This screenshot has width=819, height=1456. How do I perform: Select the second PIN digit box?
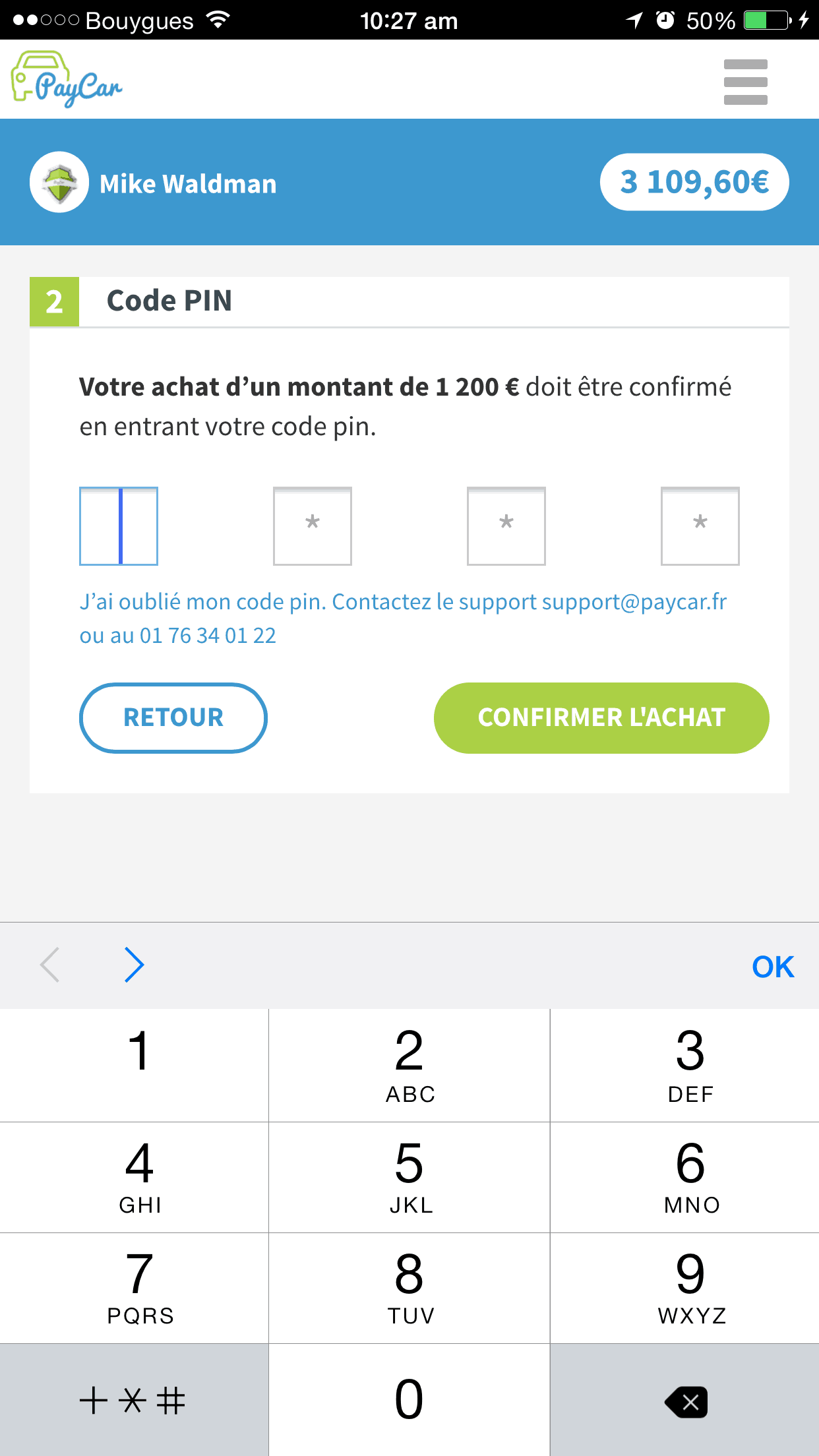click(x=313, y=526)
